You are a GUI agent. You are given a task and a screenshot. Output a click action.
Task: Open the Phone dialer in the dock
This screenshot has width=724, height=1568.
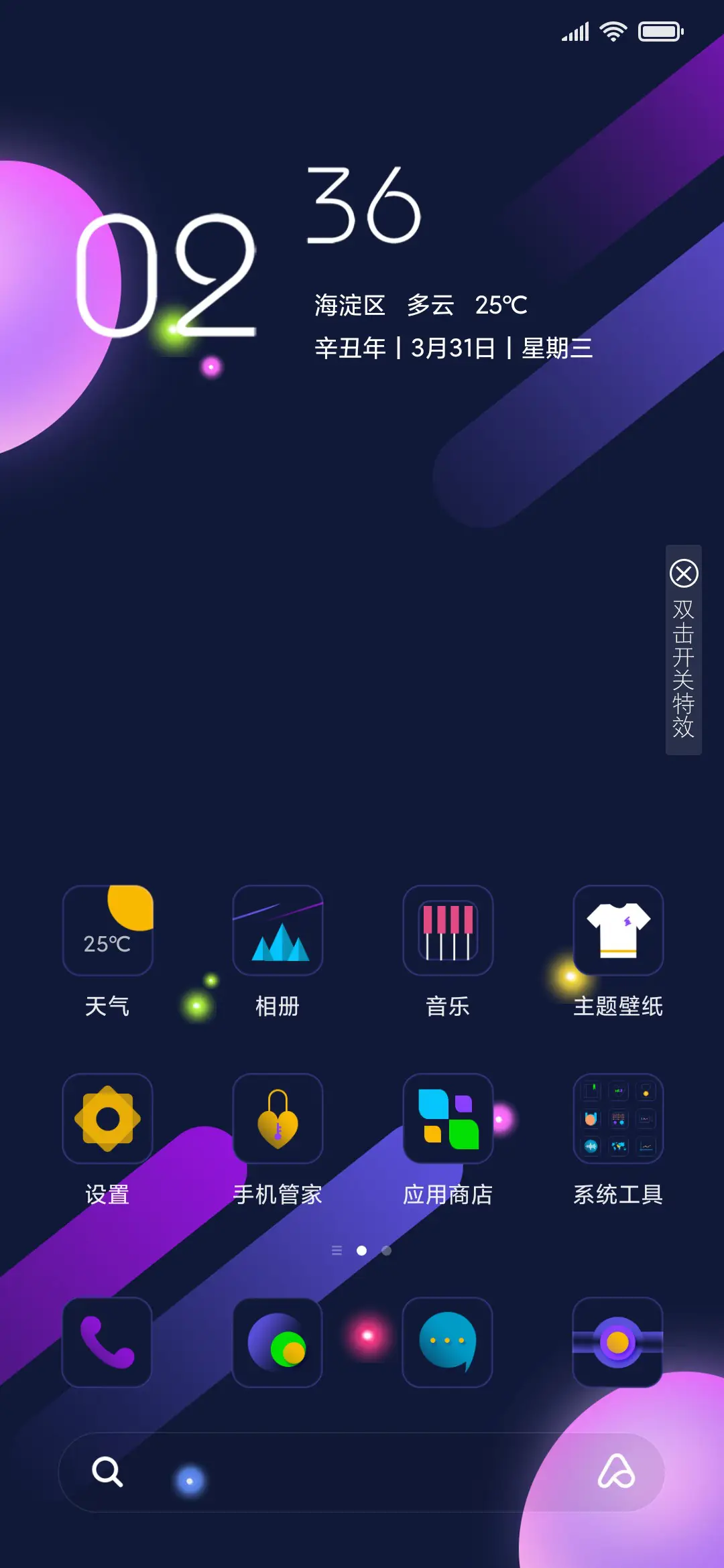tap(108, 1343)
